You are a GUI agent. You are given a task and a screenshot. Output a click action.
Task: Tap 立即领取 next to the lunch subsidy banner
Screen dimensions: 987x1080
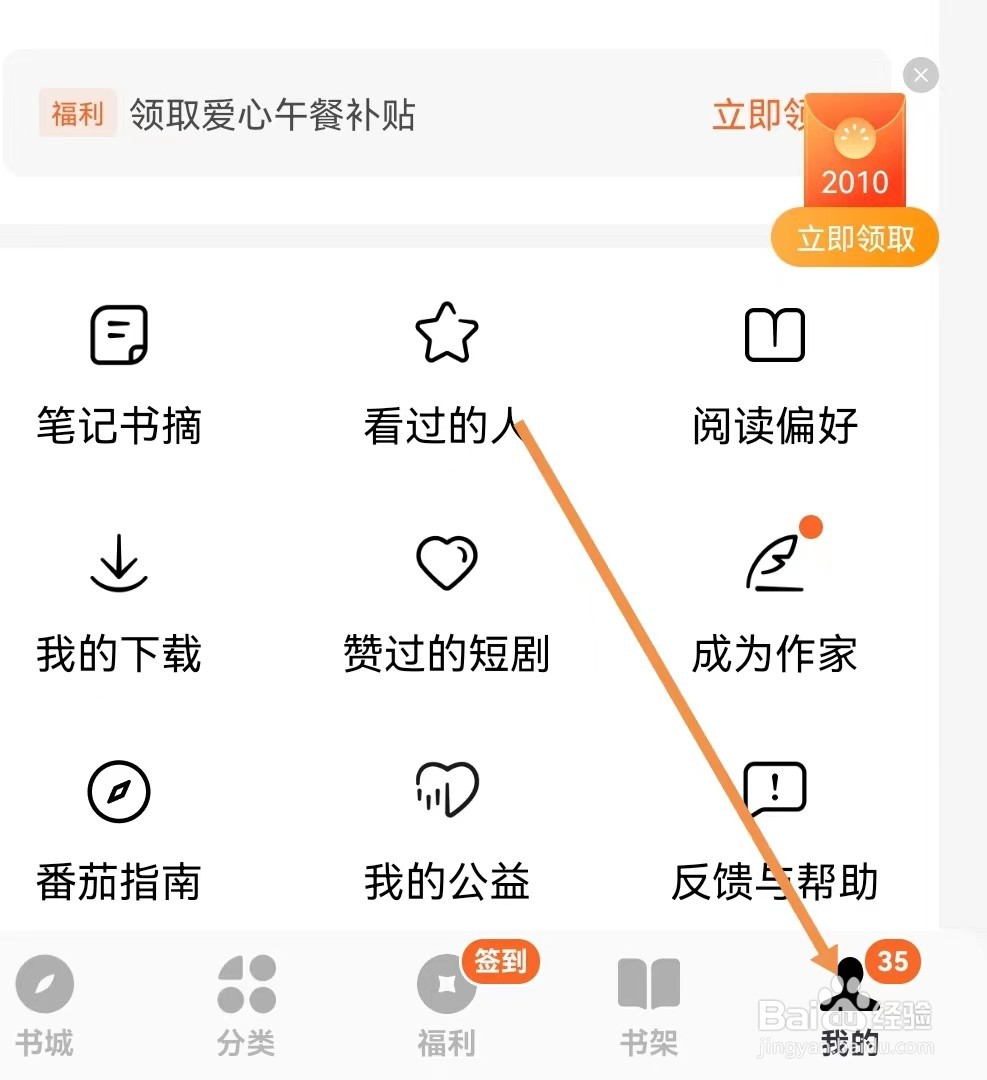762,115
